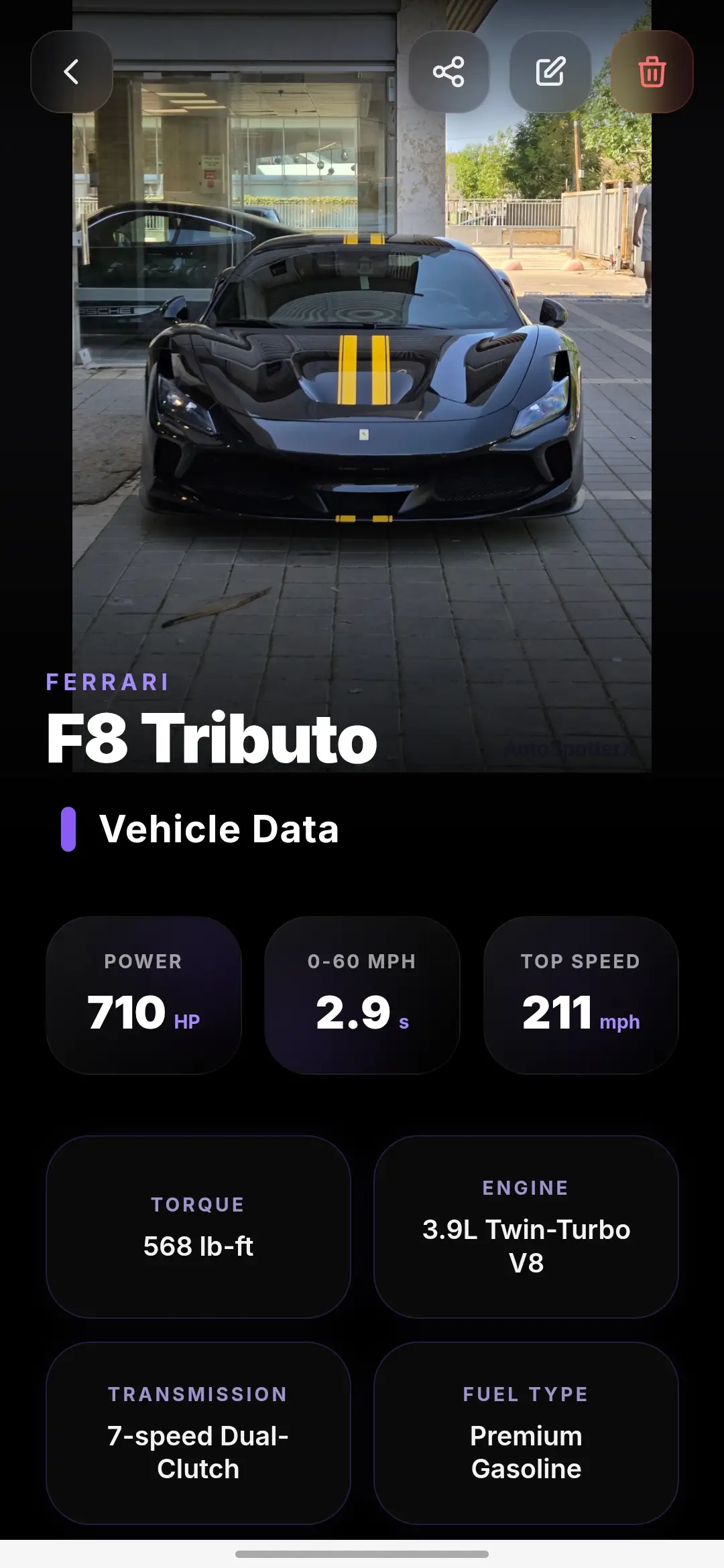Go back using the arrow button
Image resolution: width=724 pixels, height=1568 pixels.
(x=72, y=72)
